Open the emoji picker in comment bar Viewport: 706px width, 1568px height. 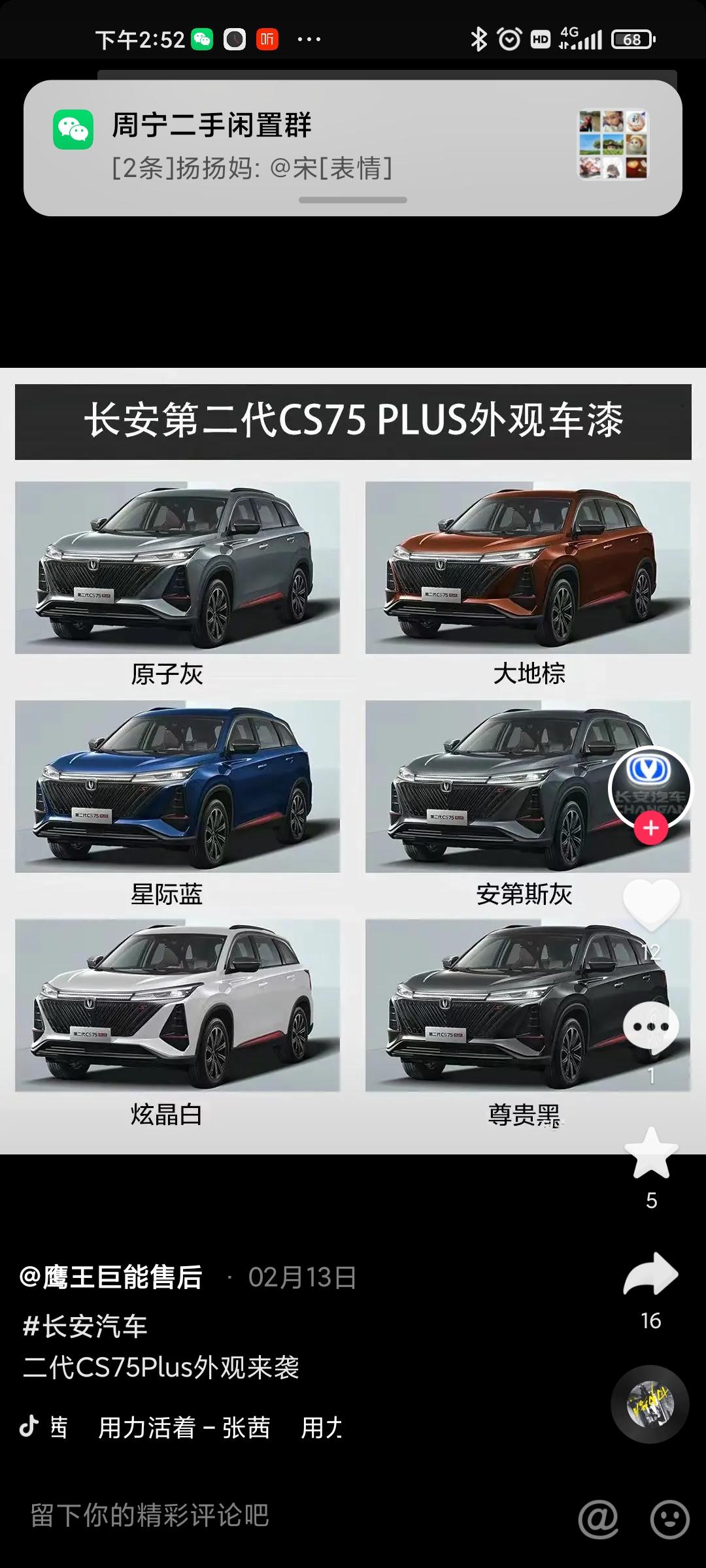[x=670, y=1518]
